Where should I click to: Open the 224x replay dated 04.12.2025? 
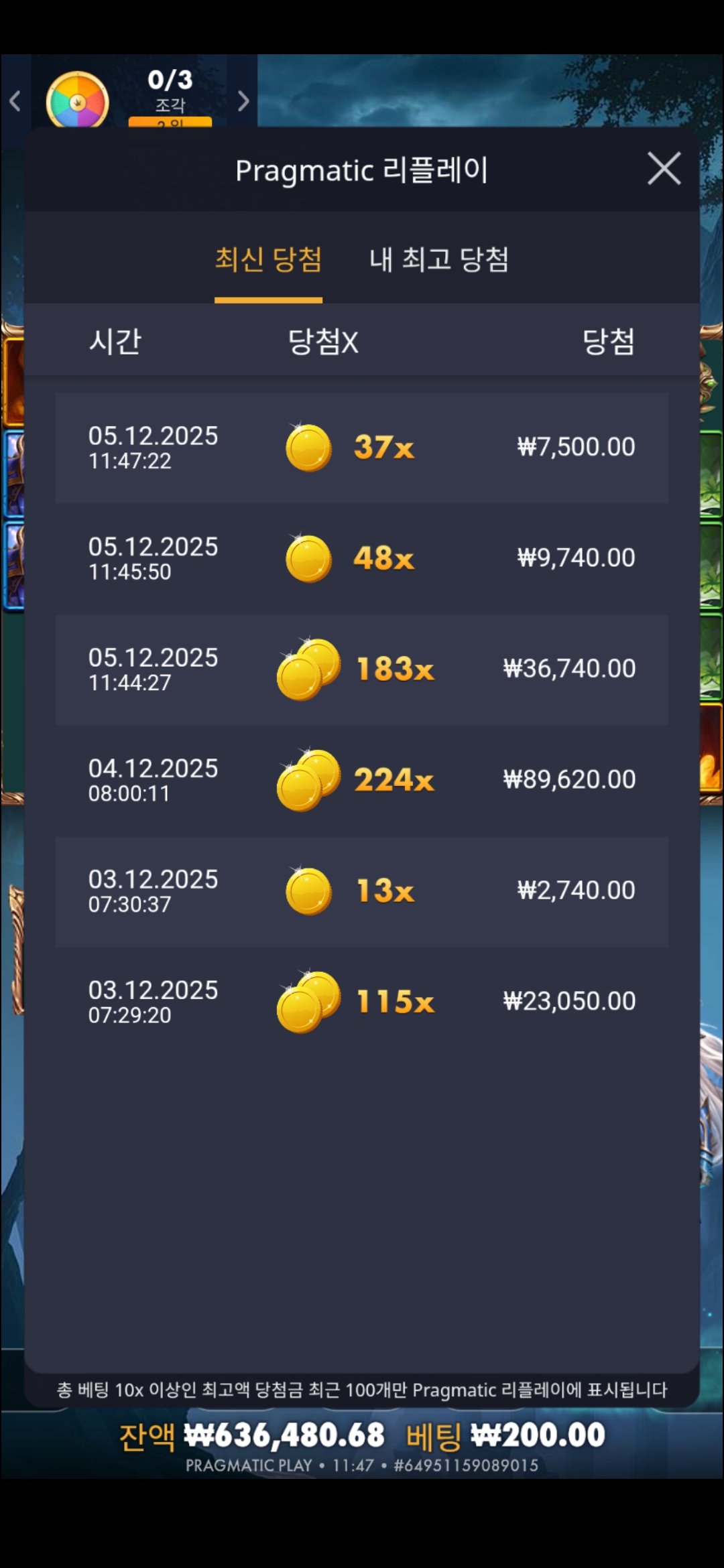(361, 780)
